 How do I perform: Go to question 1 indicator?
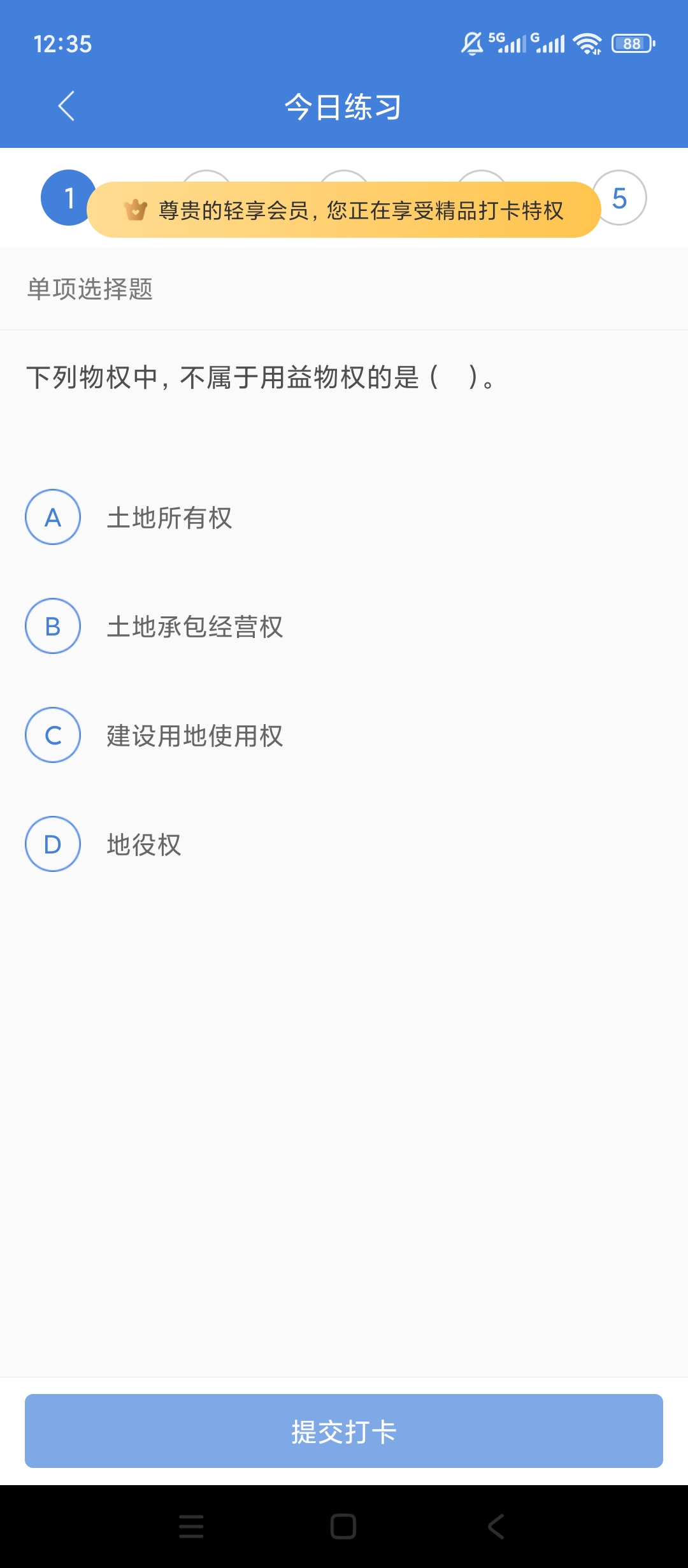click(68, 198)
